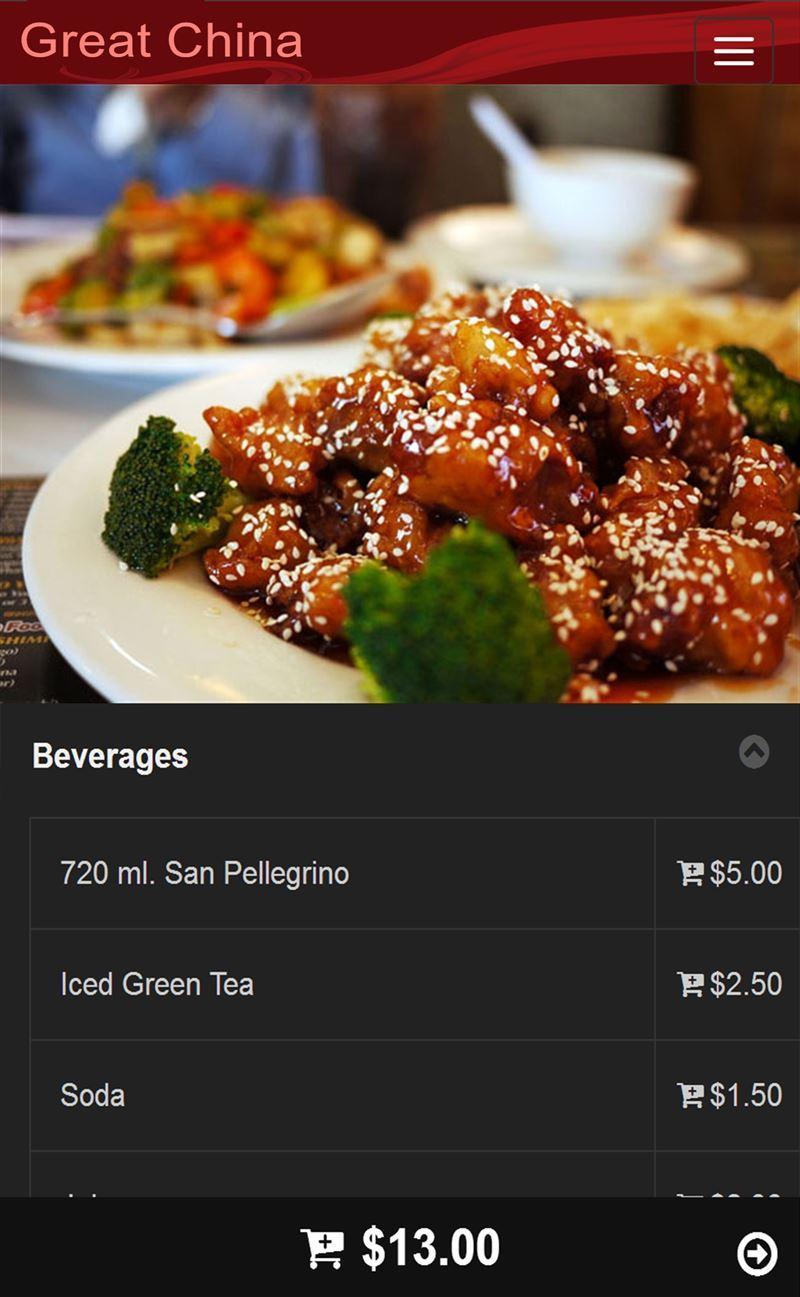The image size is (800, 1297).
Task: View the $13.00 cart total
Action: click(400, 1248)
